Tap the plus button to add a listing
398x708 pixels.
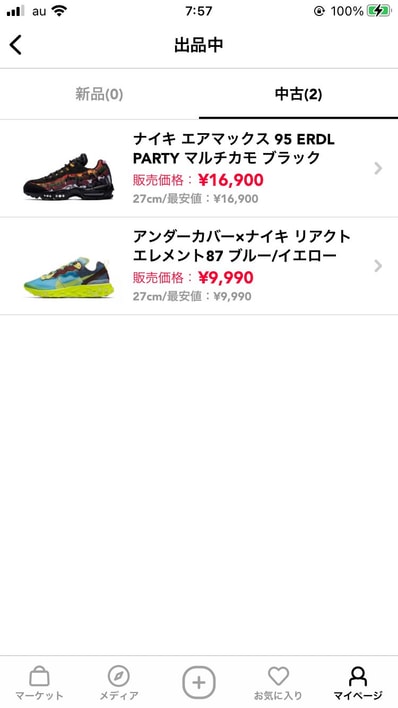[x=199, y=682]
